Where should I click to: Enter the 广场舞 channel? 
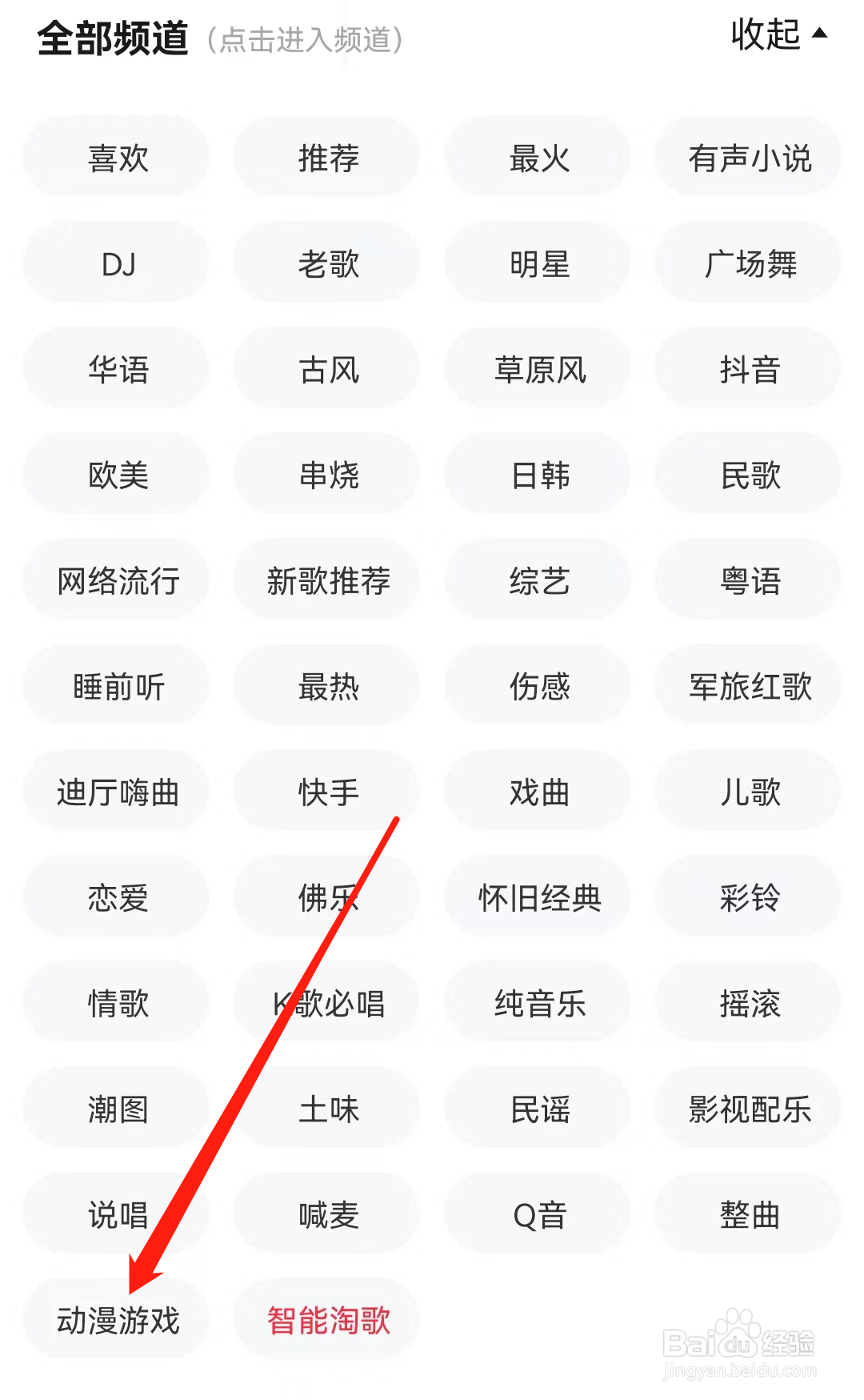[747, 263]
